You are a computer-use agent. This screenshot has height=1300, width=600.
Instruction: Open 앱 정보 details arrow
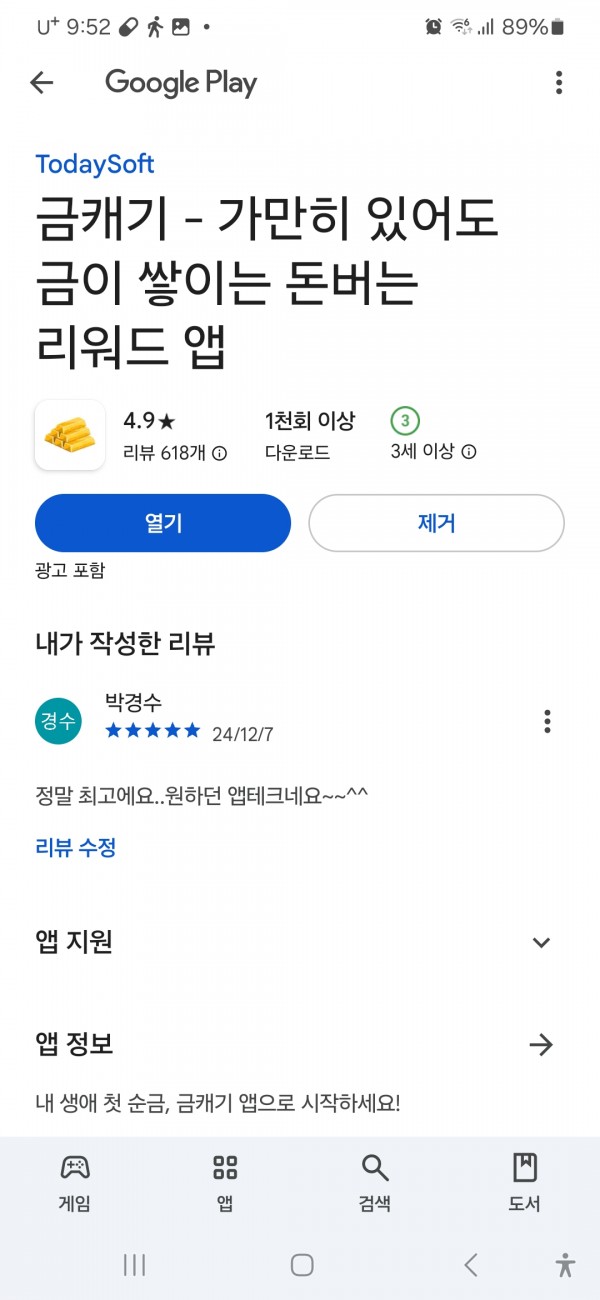(541, 1045)
